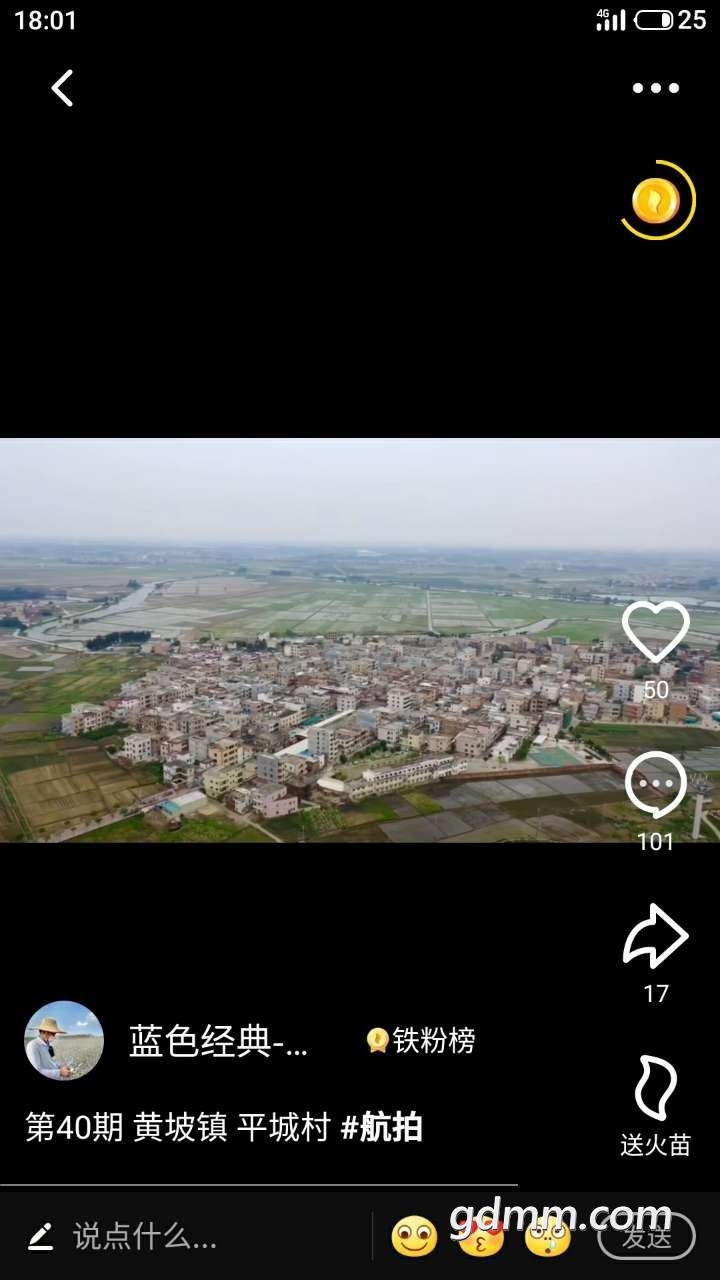Open the author's profile avatar

(x=64, y=1041)
